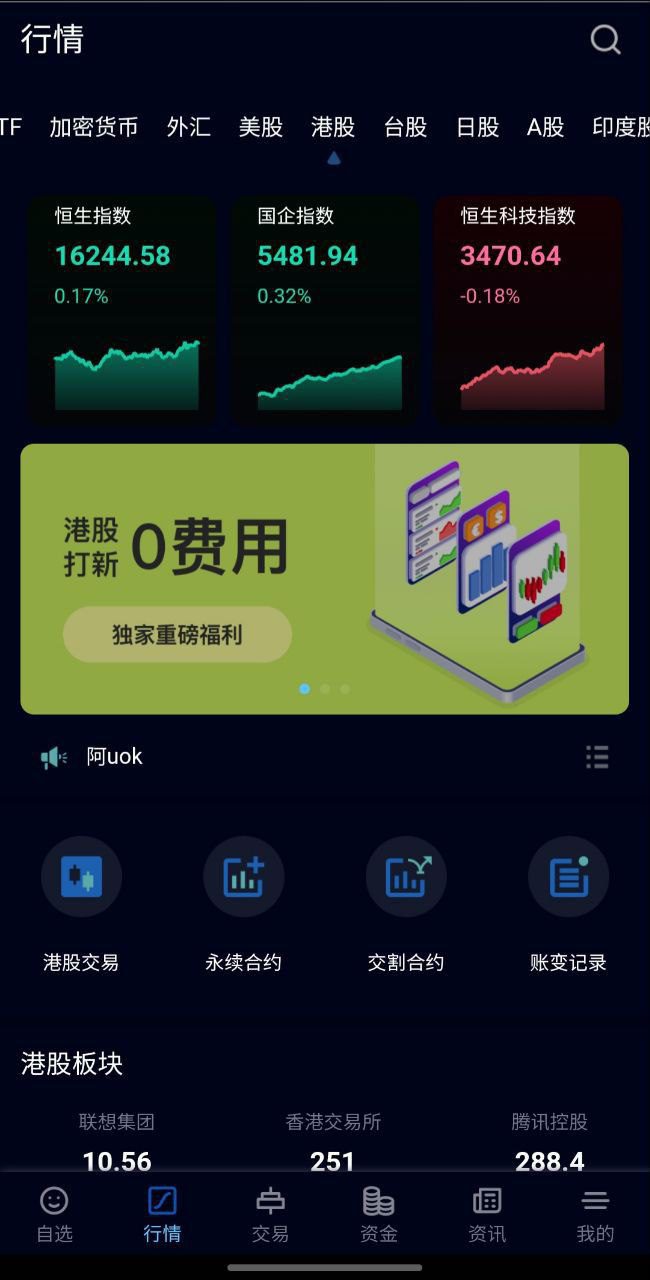Open the 恒生科技指数 card

528,310
